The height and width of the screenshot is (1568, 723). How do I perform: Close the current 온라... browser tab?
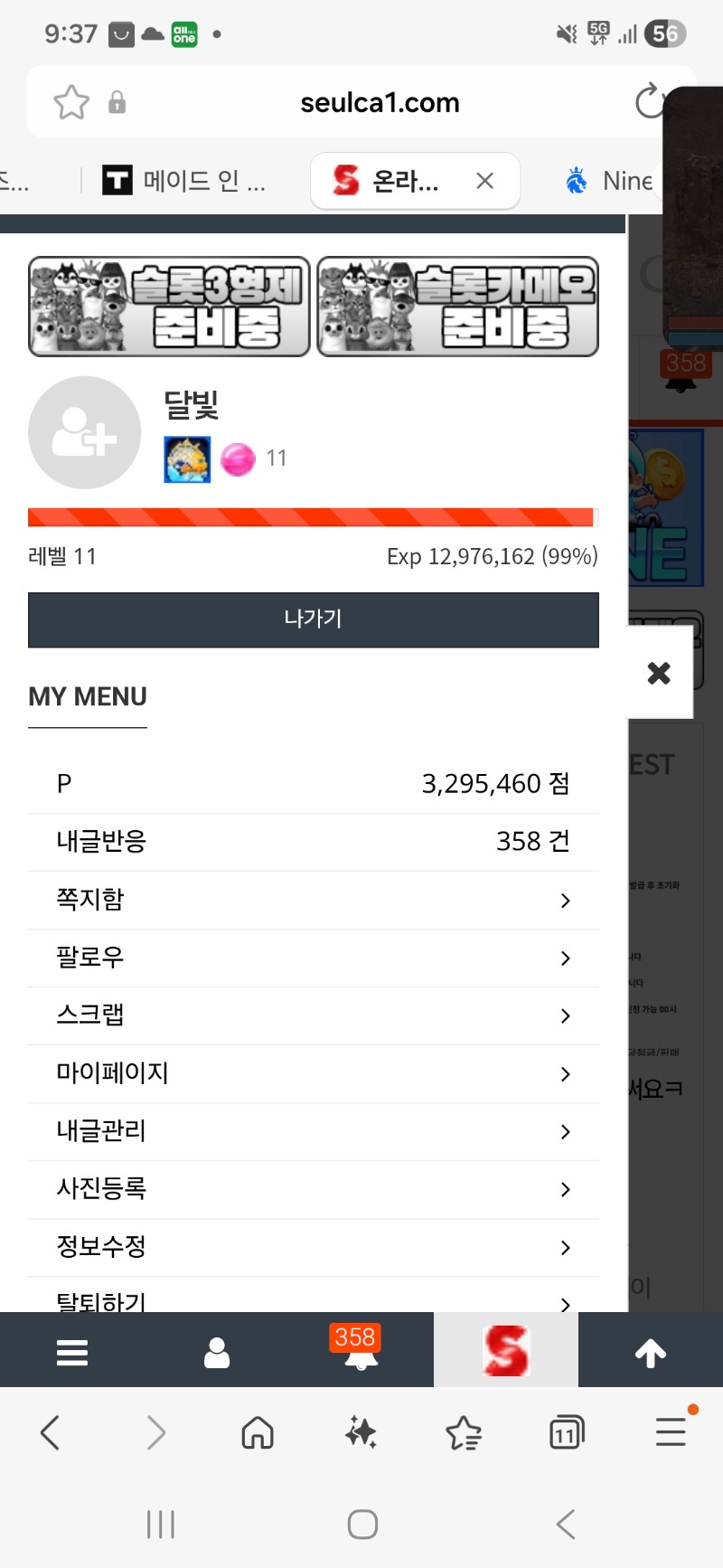tap(485, 181)
